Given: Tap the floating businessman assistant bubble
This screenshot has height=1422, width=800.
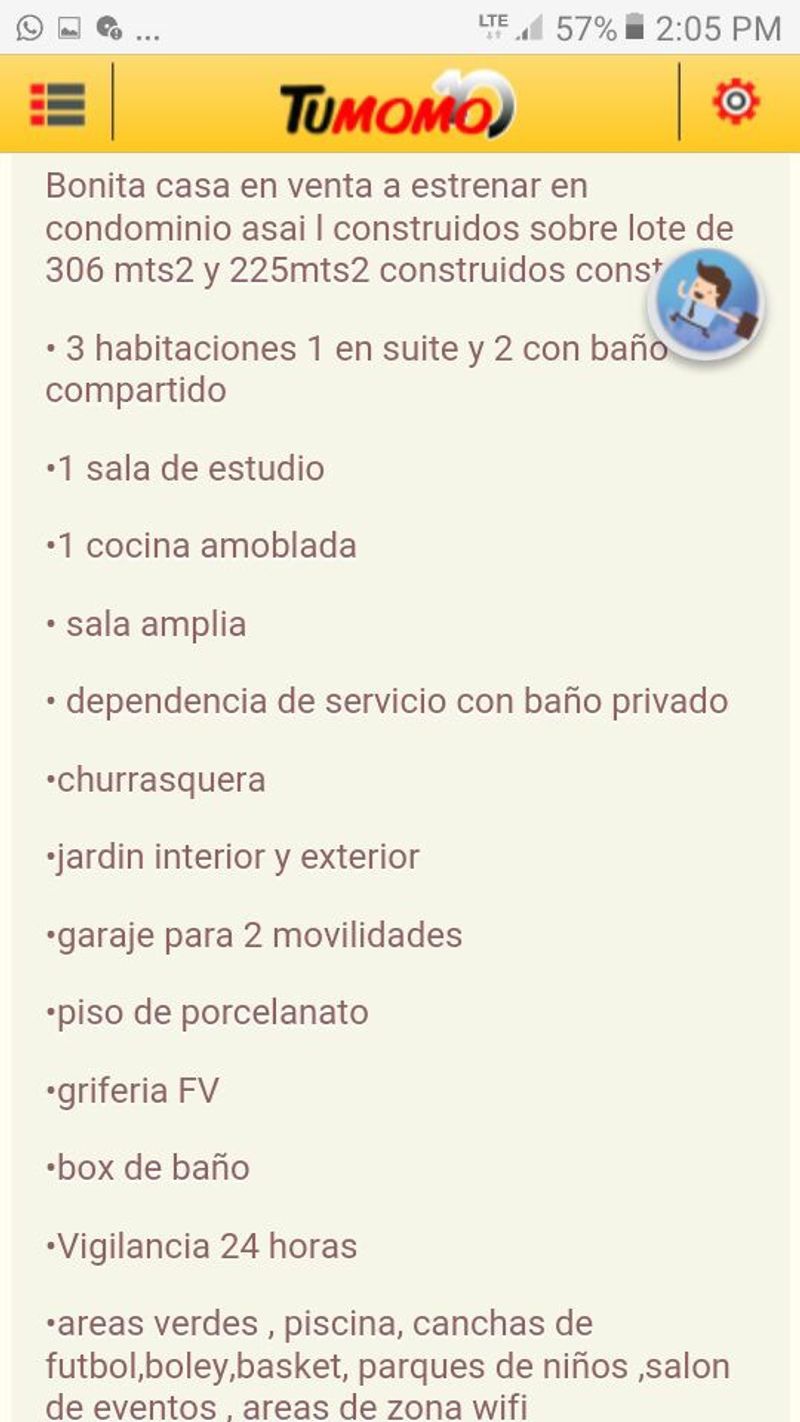Looking at the screenshot, I should [706, 304].
